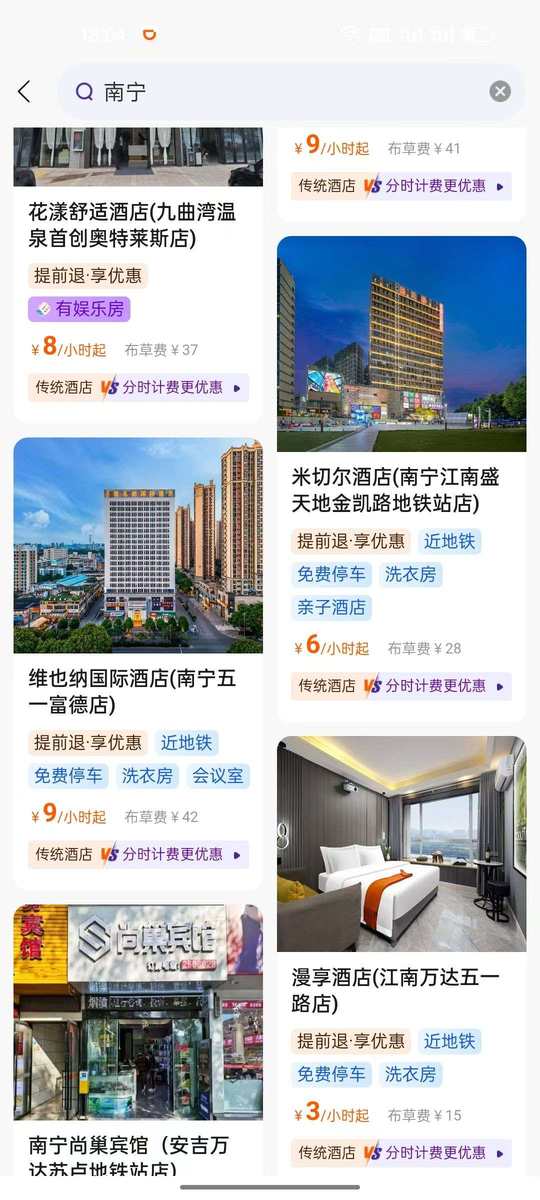Image resolution: width=540 pixels, height=1200 pixels.
Task: Open the 花漾舒适酒店 hotel card
Action: [x=138, y=276]
